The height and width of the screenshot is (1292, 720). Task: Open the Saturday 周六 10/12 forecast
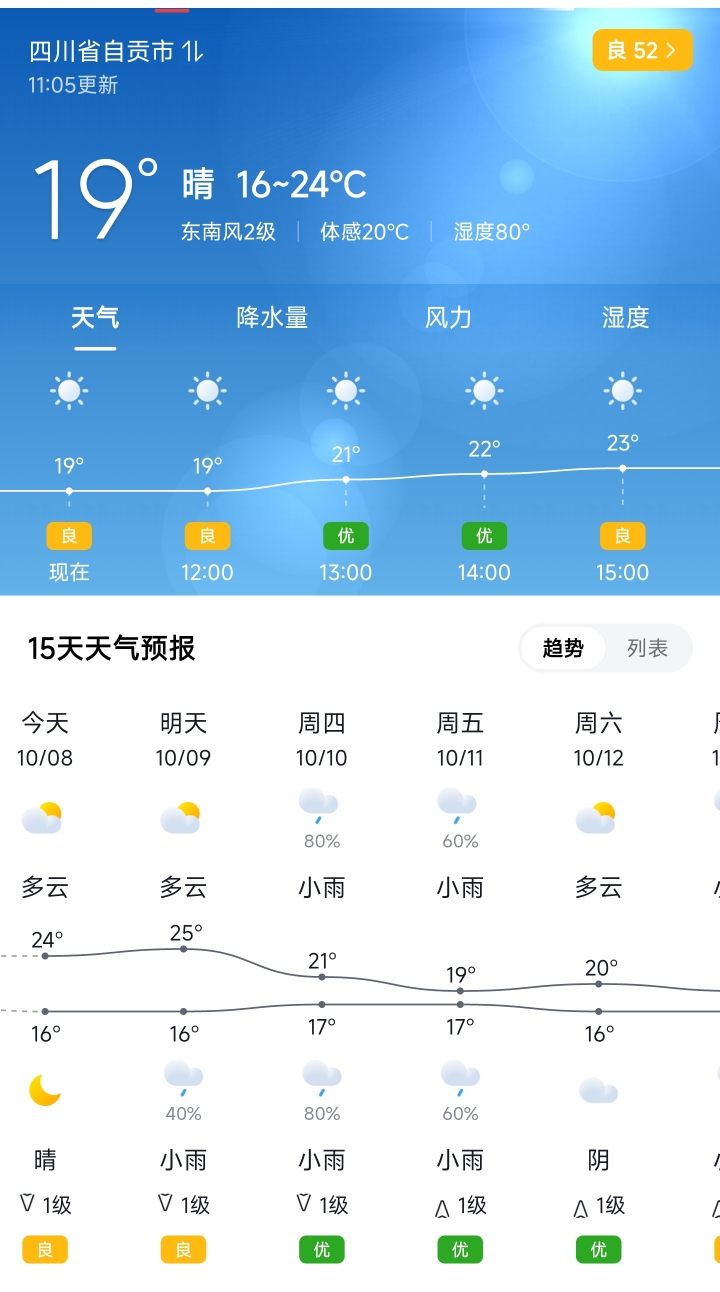pyautogui.click(x=598, y=740)
